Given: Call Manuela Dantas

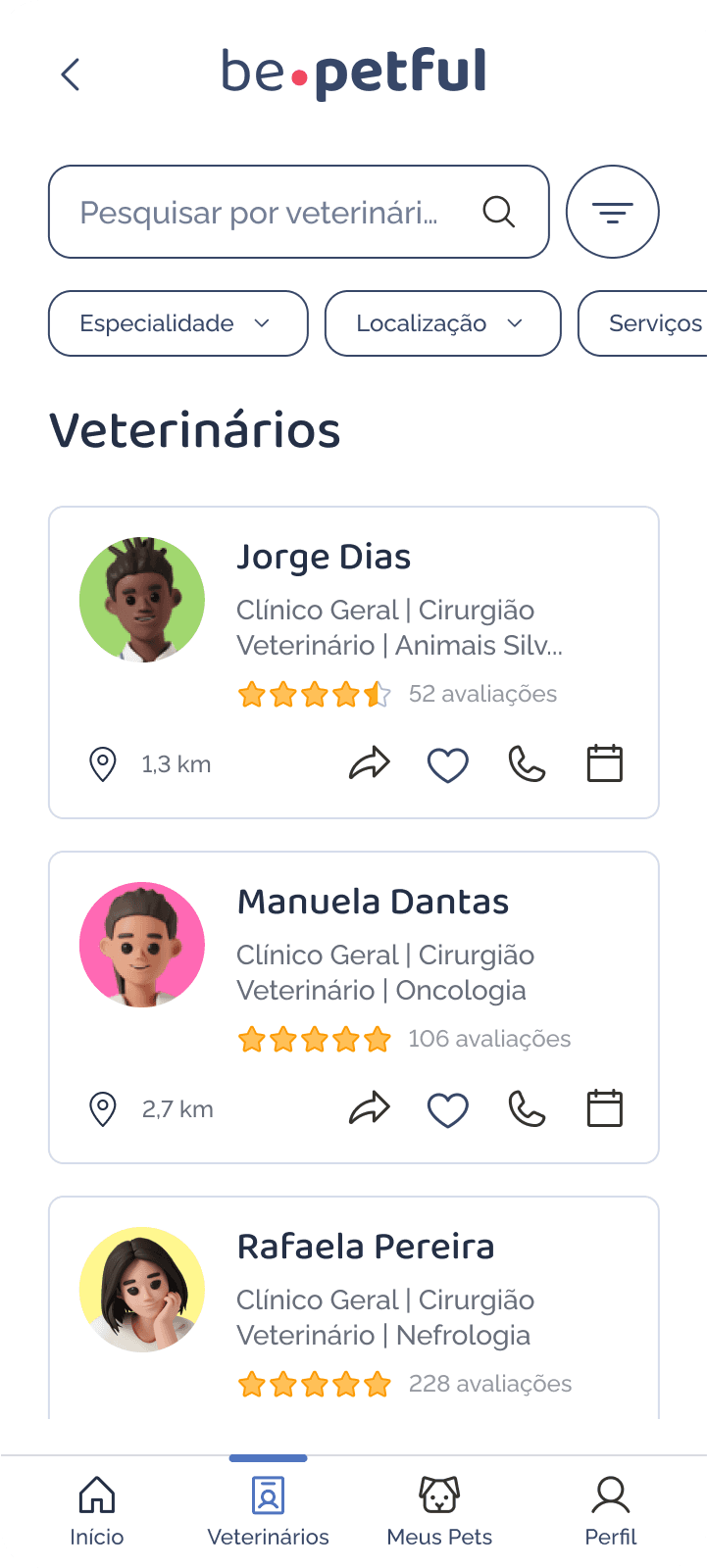Looking at the screenshot, I should coord(527,1109).
